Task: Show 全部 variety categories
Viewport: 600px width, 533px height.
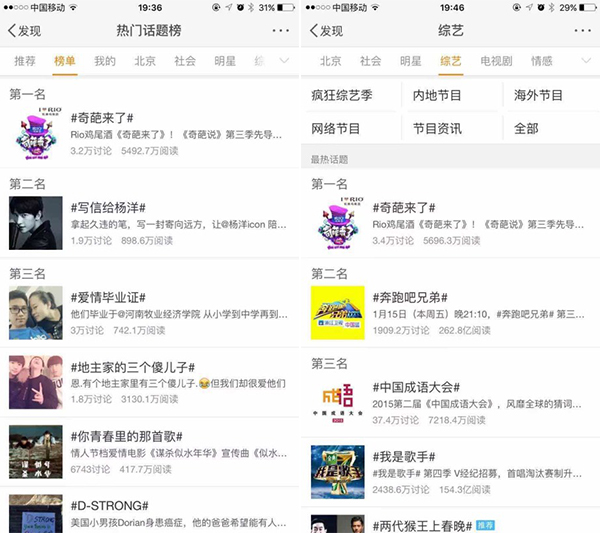Action: tap(526, 128)
